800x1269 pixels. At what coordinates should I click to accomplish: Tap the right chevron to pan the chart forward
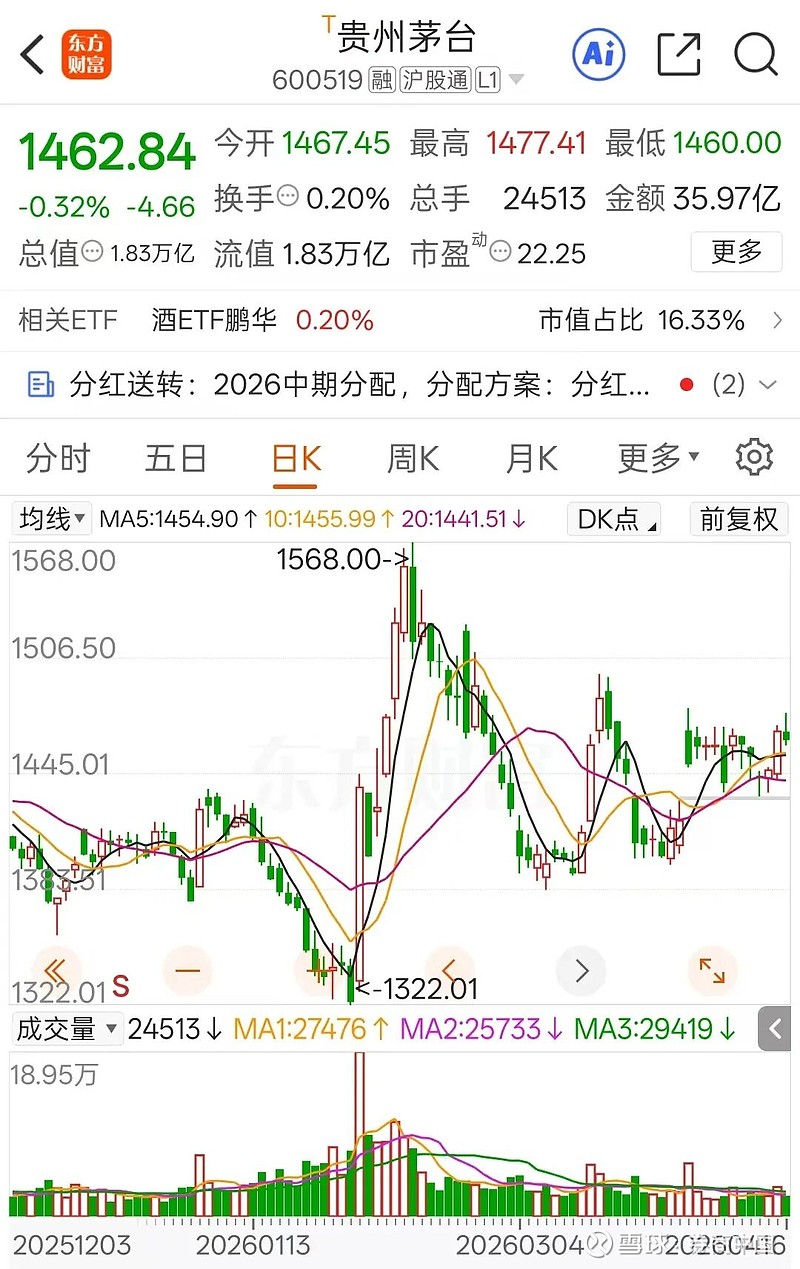click(581, 970)
